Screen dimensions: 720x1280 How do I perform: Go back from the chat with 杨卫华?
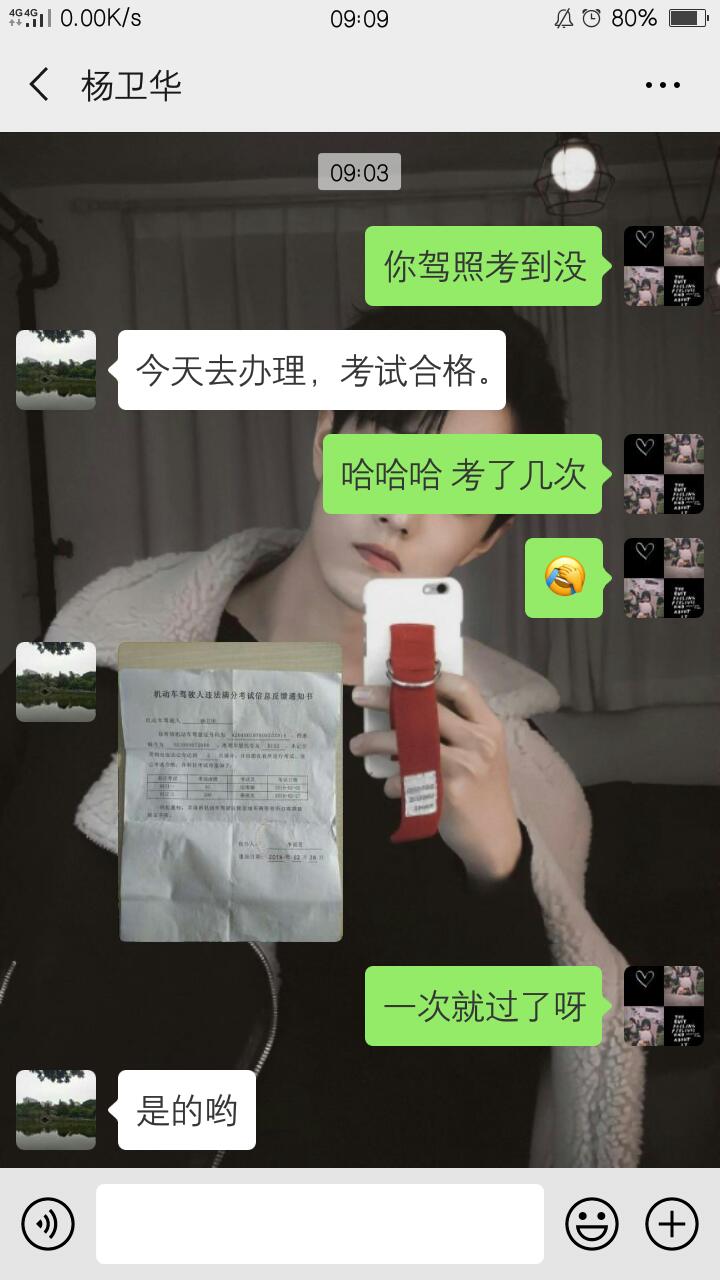point(40,85)
